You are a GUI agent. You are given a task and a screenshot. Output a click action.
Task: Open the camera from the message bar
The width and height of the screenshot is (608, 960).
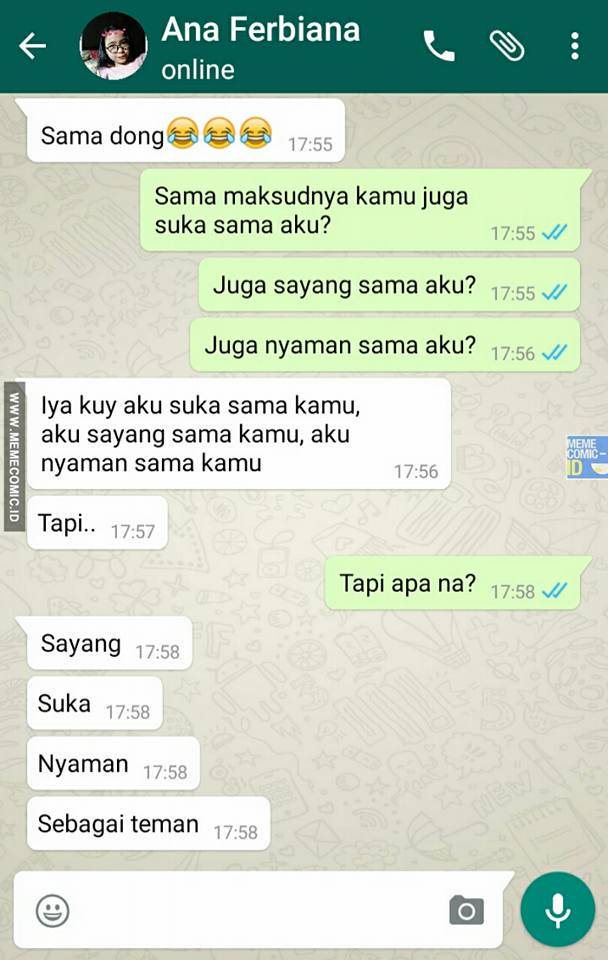pyautogui.click(x=466, y=910)
